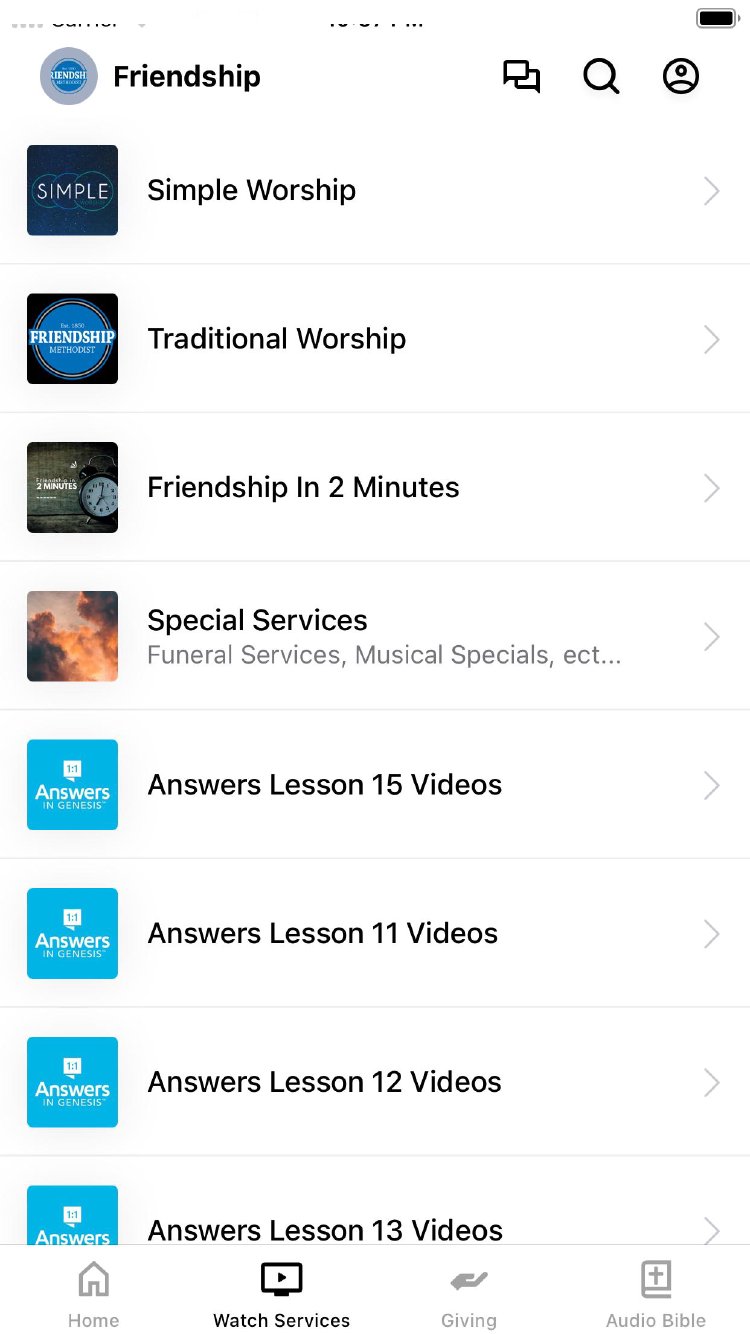Switch to the Home tab
The image size is (750, 1334).
(x=93, y=1293)
